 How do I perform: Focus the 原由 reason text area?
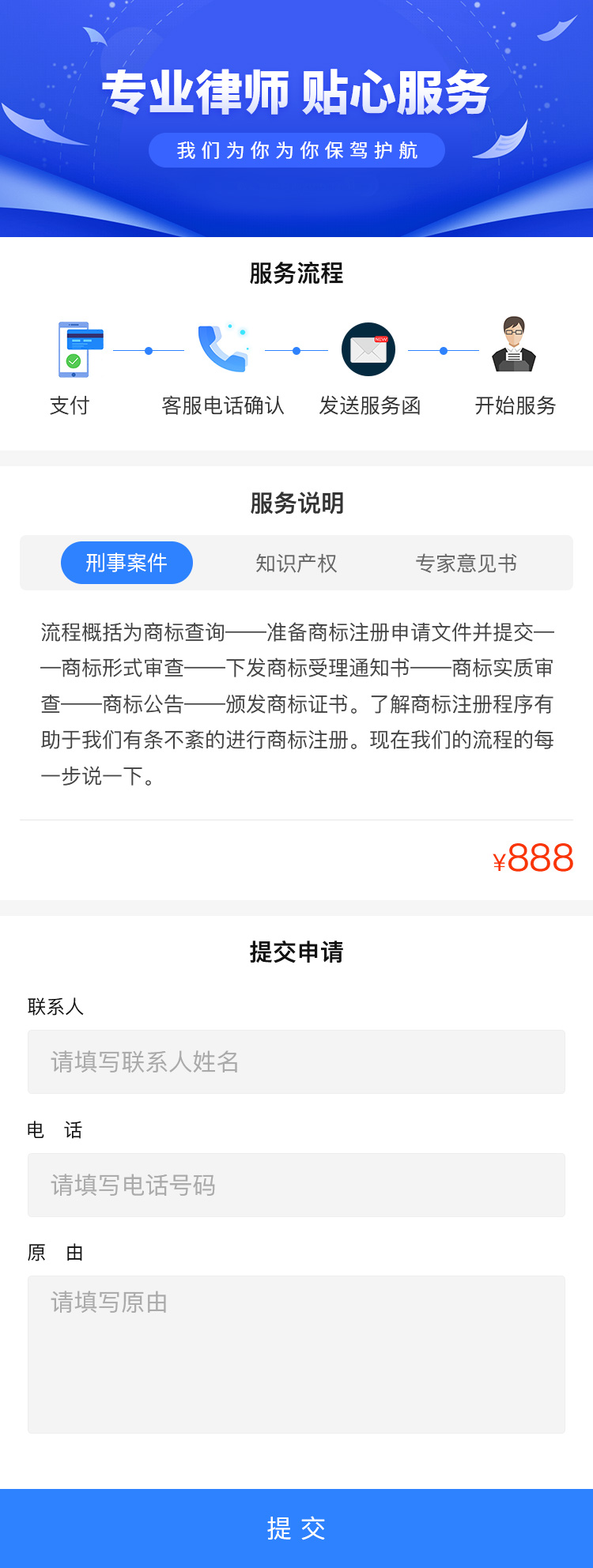(296, 1354)
